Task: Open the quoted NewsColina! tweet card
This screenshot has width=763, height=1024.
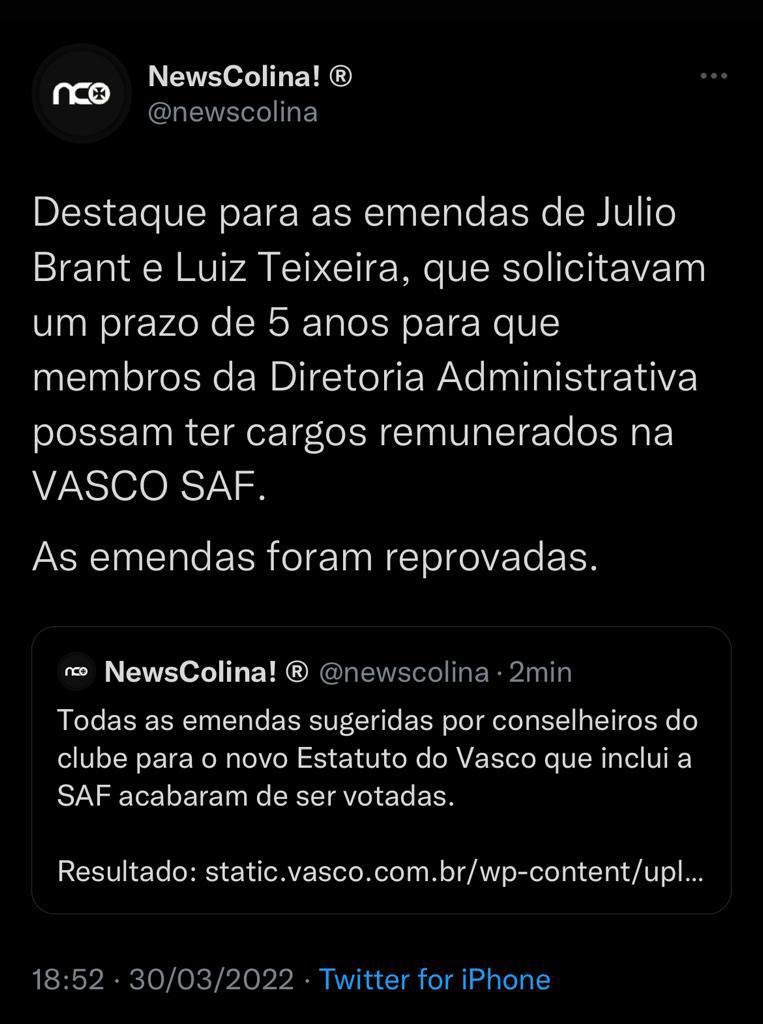Action: click(x=381, y=768)
